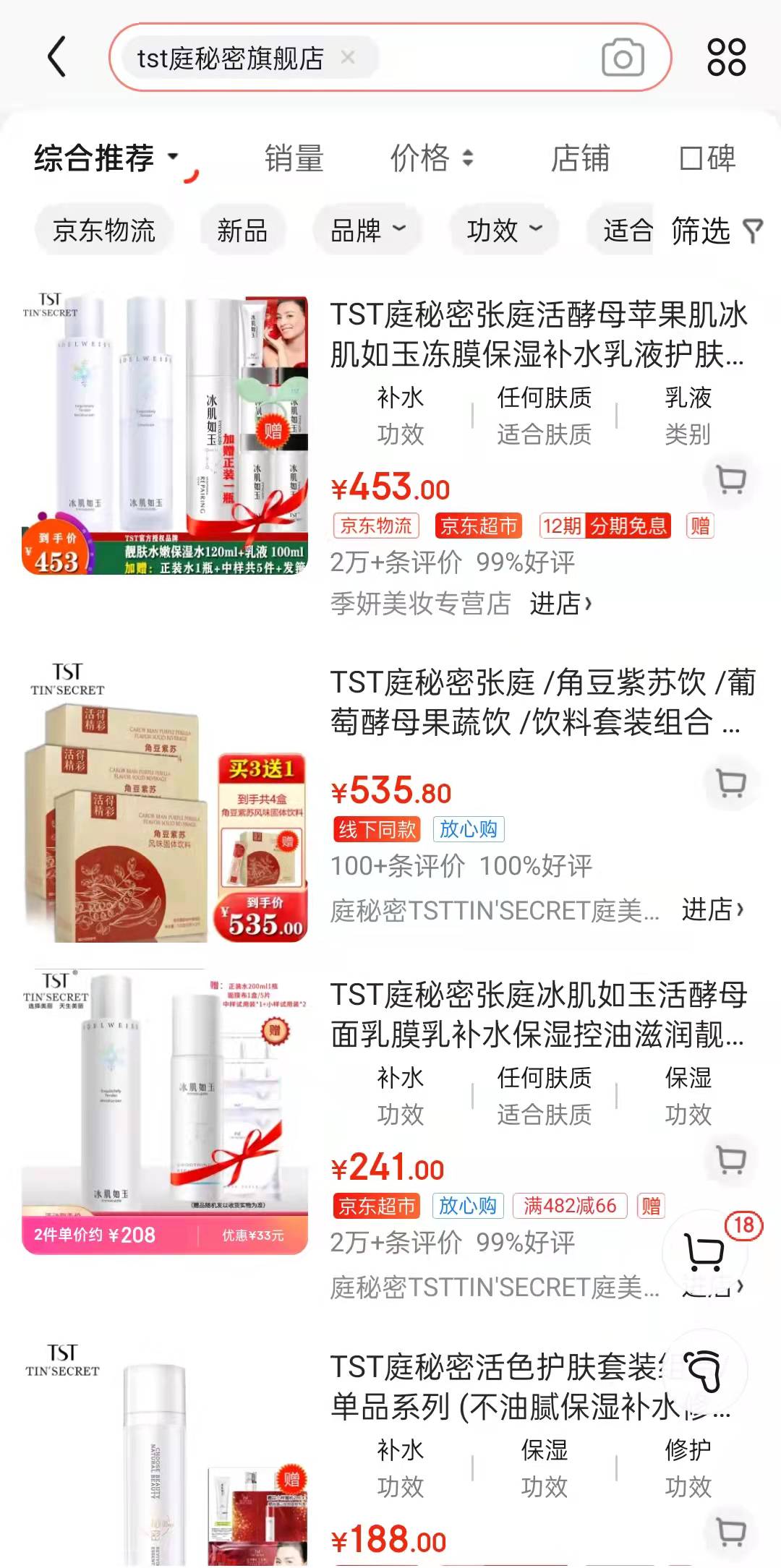This screenshot has height=1568, width=781.
Task: Open the floating cart with 18 items
Action: (x=704, y=1252)
